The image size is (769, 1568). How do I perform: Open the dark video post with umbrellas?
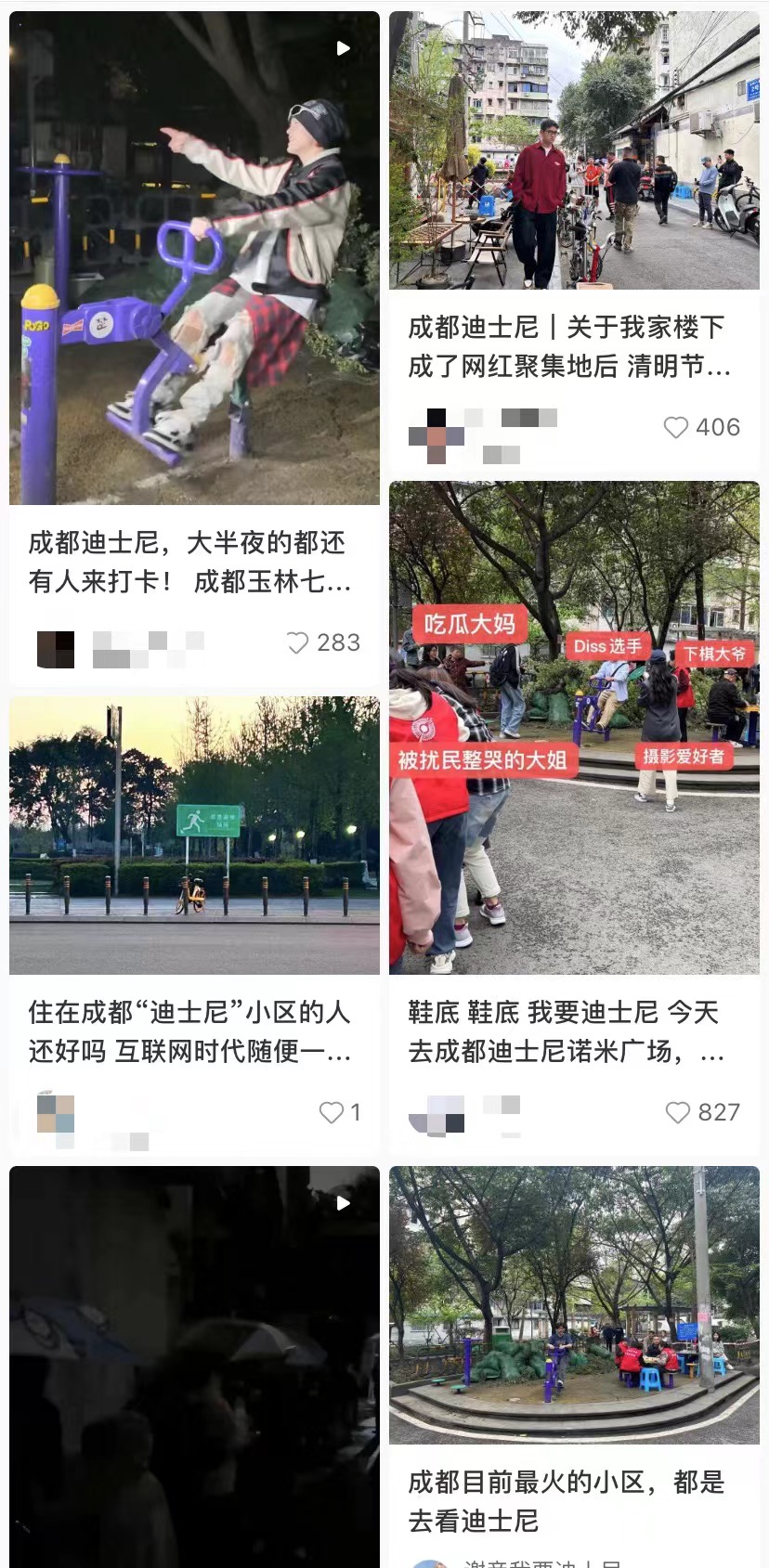coord(194,1365)
